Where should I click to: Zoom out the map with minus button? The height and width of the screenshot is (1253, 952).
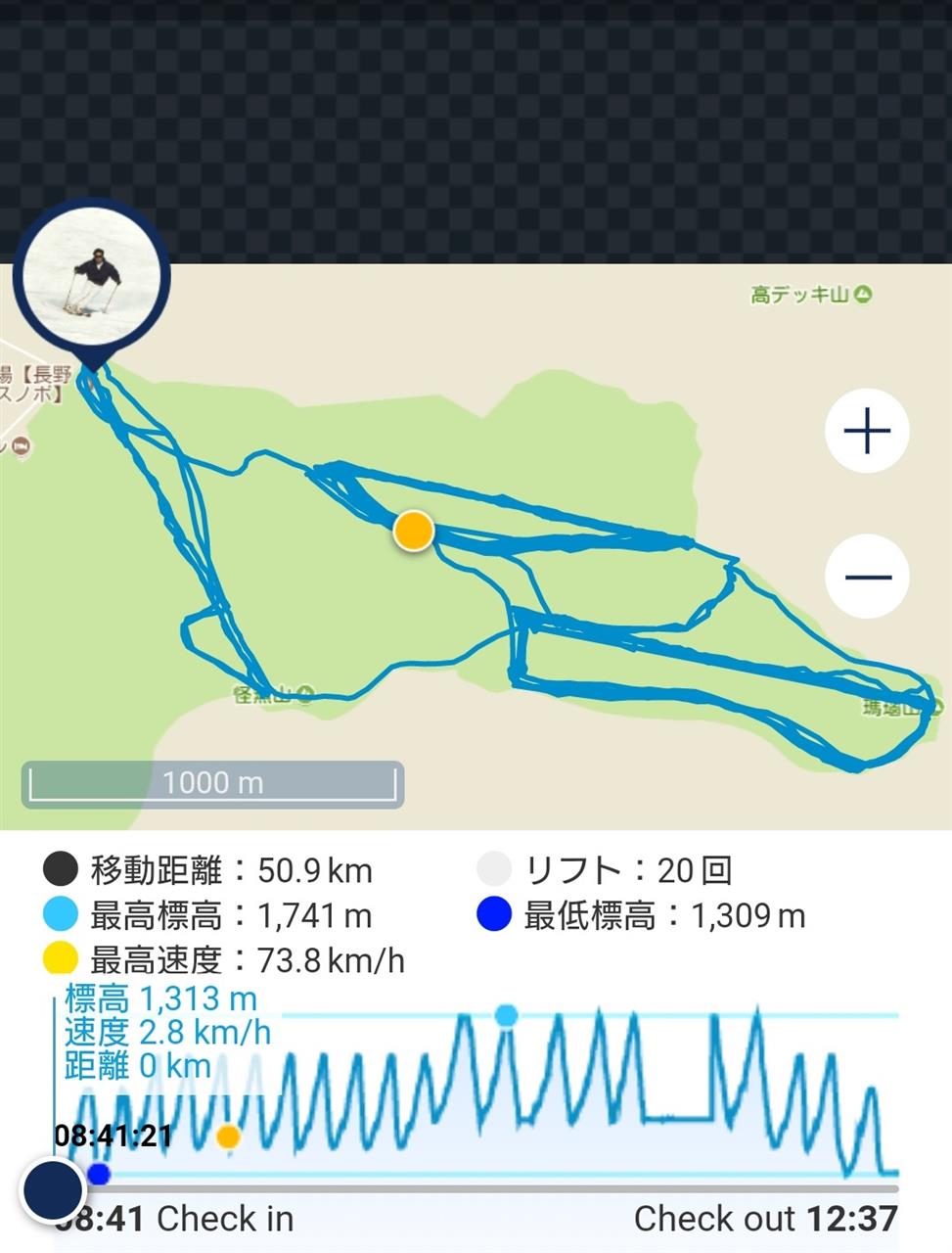click(x=867, y=577)
